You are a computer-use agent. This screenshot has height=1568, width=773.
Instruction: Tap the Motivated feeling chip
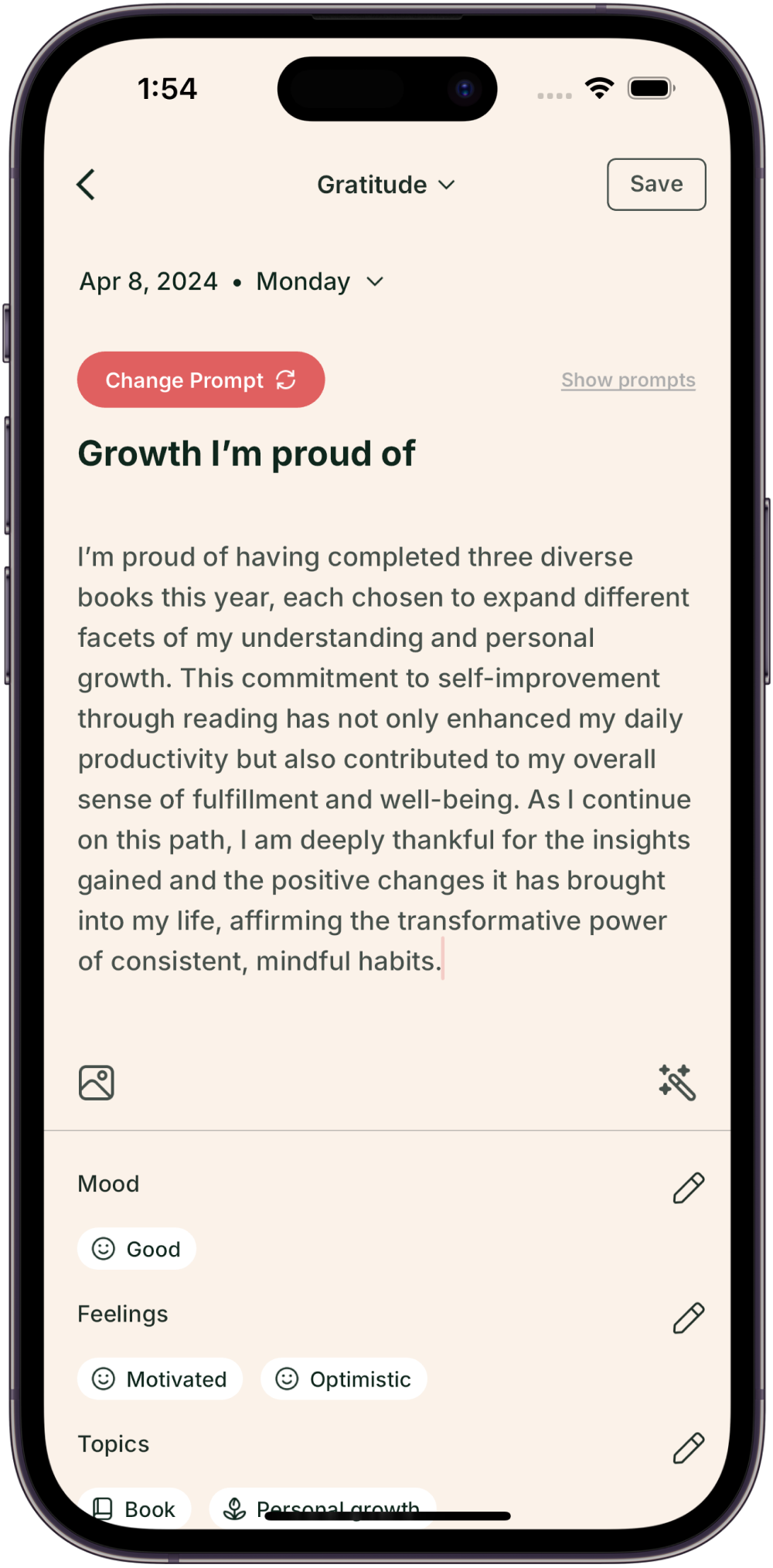coord(160,1379)
